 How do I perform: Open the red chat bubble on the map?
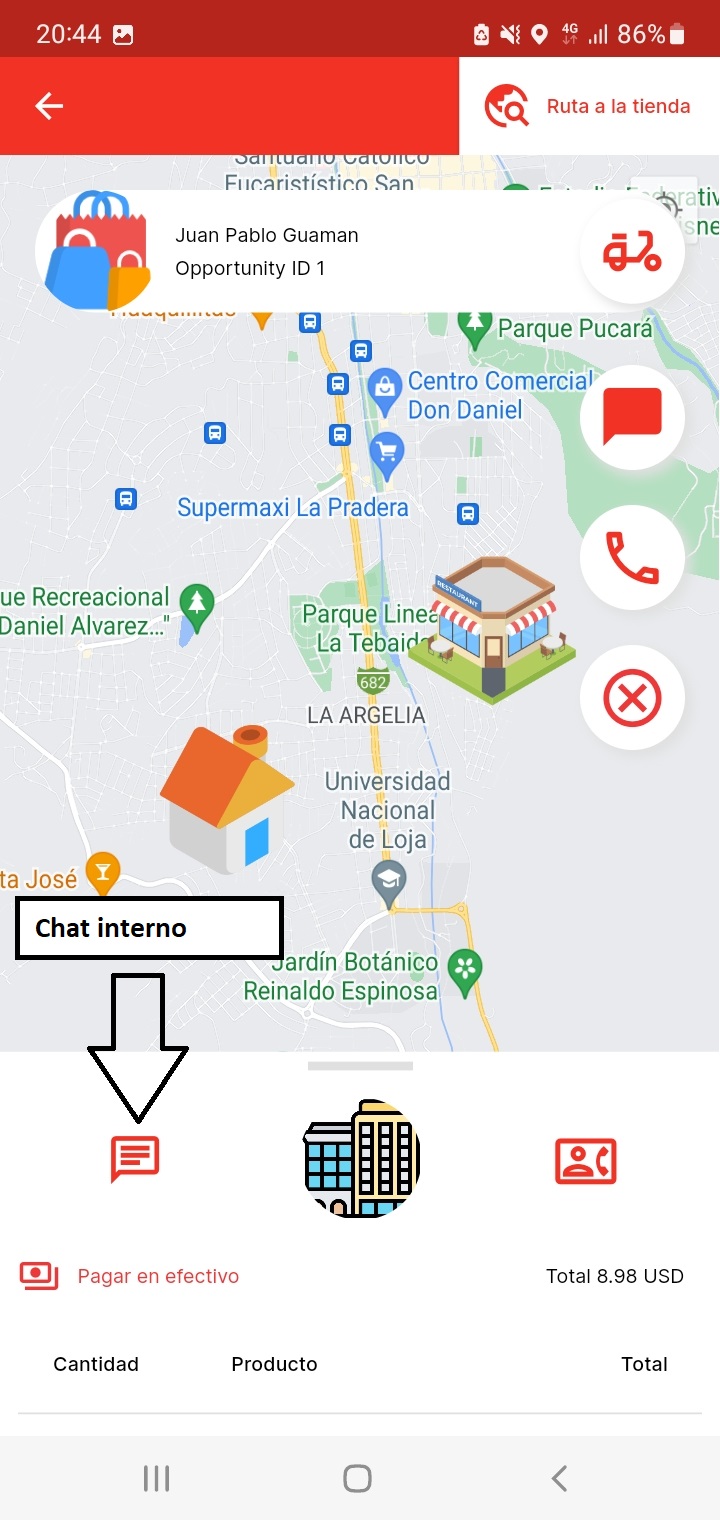pyautogui.click(x=632, y=417)
